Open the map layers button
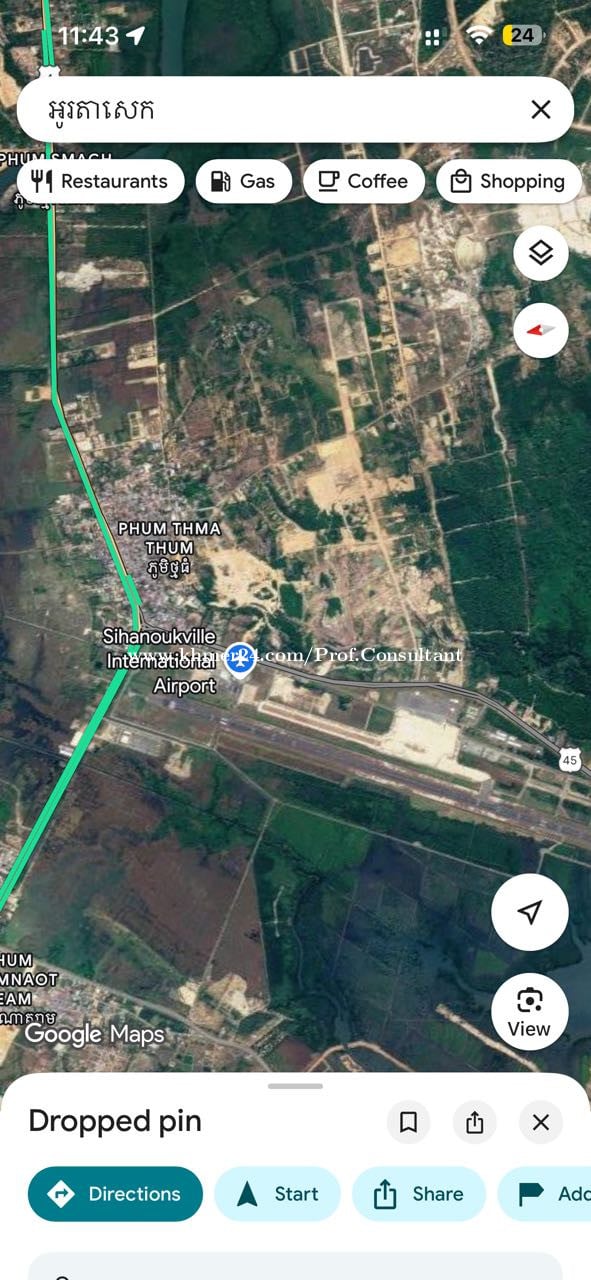This screenshot has height=1280, width=591. (541, 253)
